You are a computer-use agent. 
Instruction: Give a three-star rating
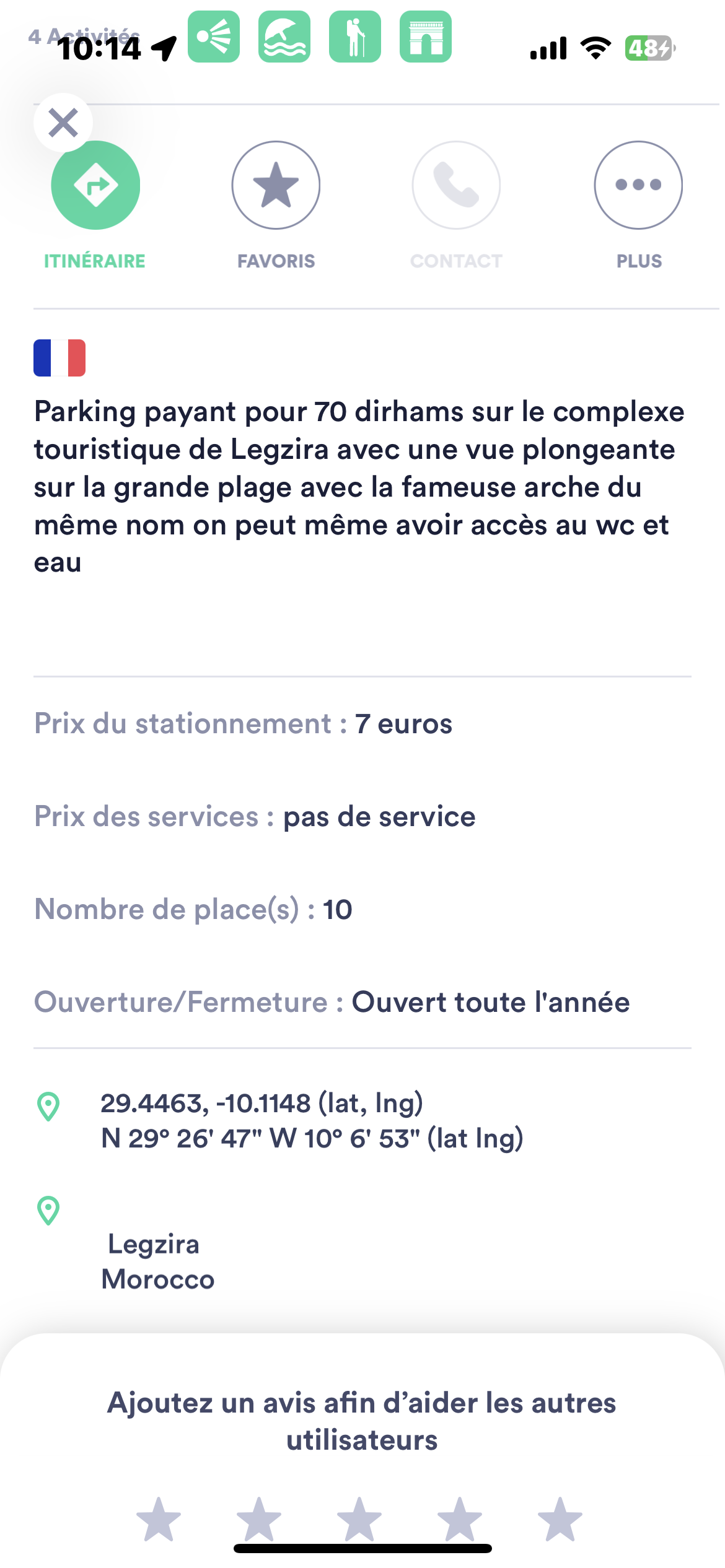coord(359,1519)
